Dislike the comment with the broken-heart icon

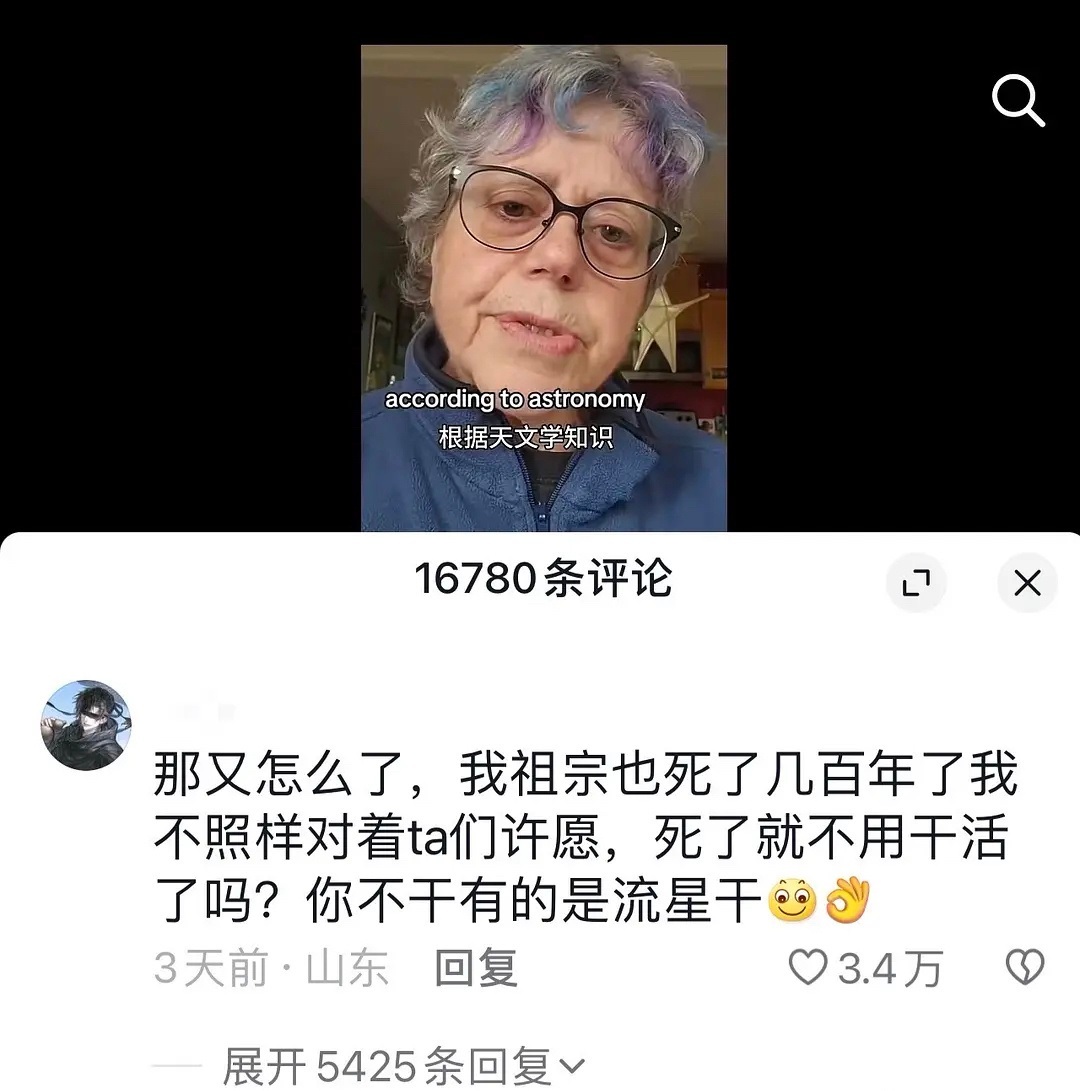pos(1024,967)
